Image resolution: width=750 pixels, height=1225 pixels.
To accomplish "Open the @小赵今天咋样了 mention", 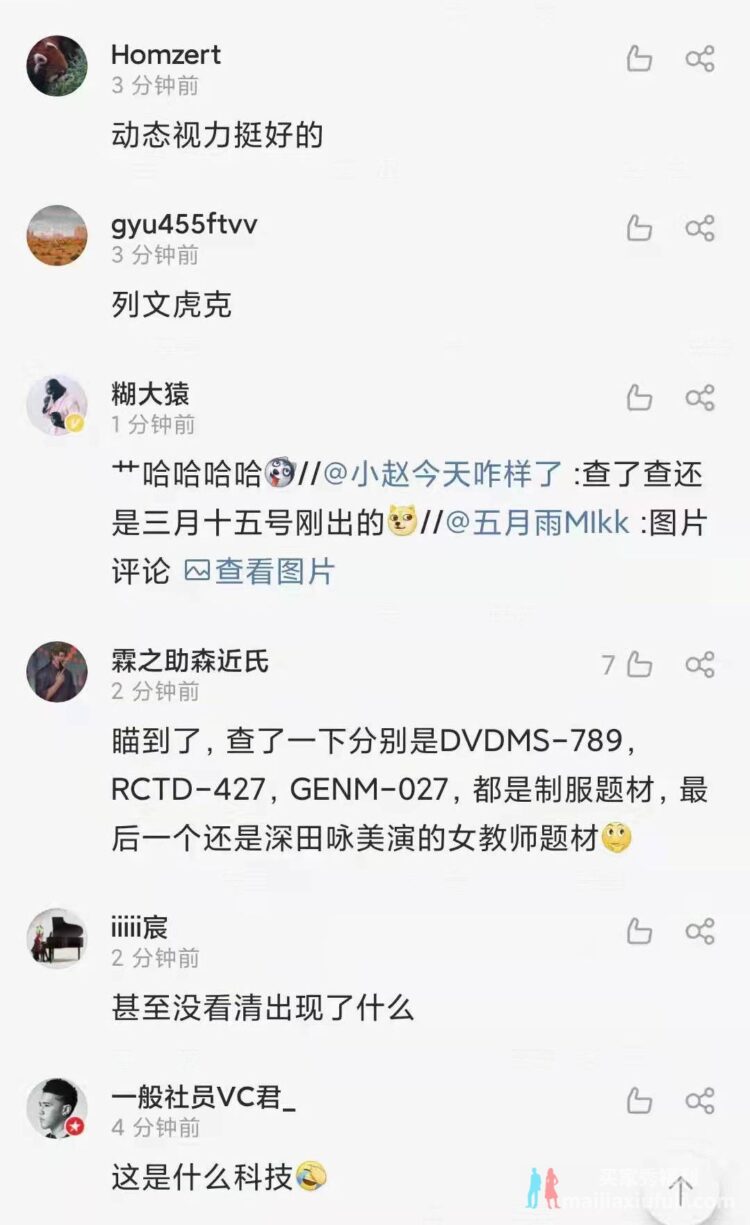I will 443,473.
